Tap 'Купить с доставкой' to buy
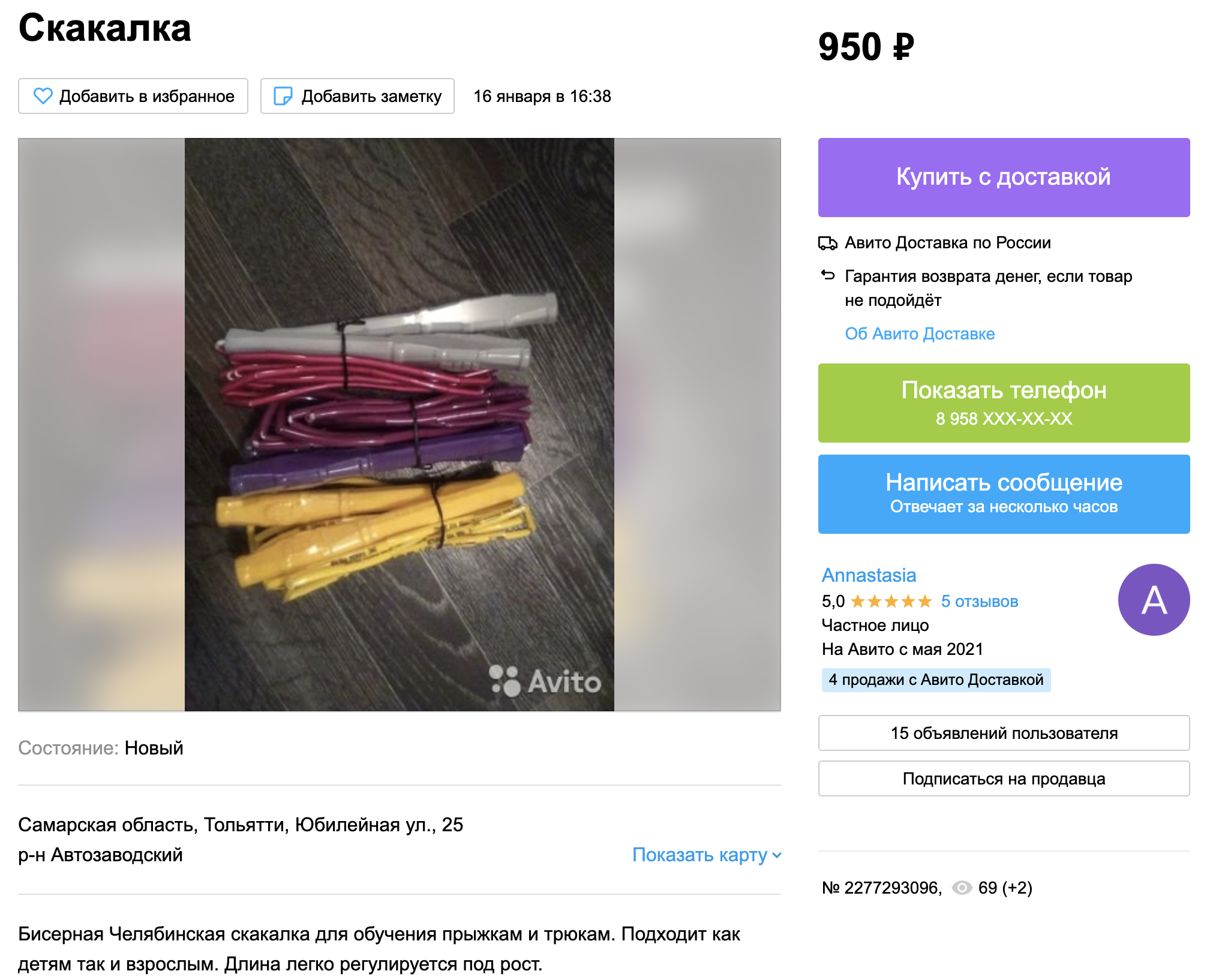 point(1003,178)
